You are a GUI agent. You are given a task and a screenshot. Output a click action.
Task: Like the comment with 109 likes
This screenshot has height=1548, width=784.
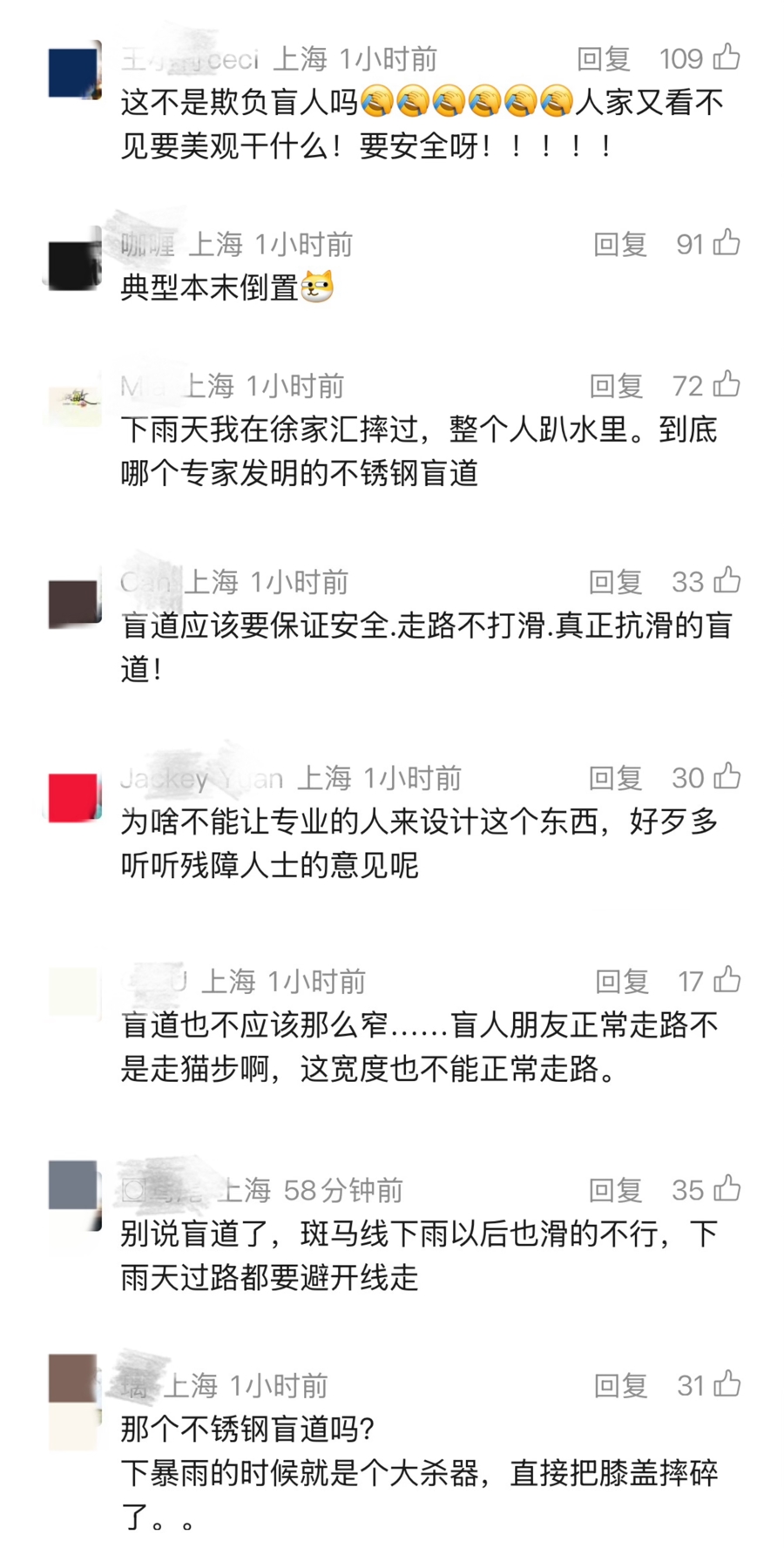[727, 57]
